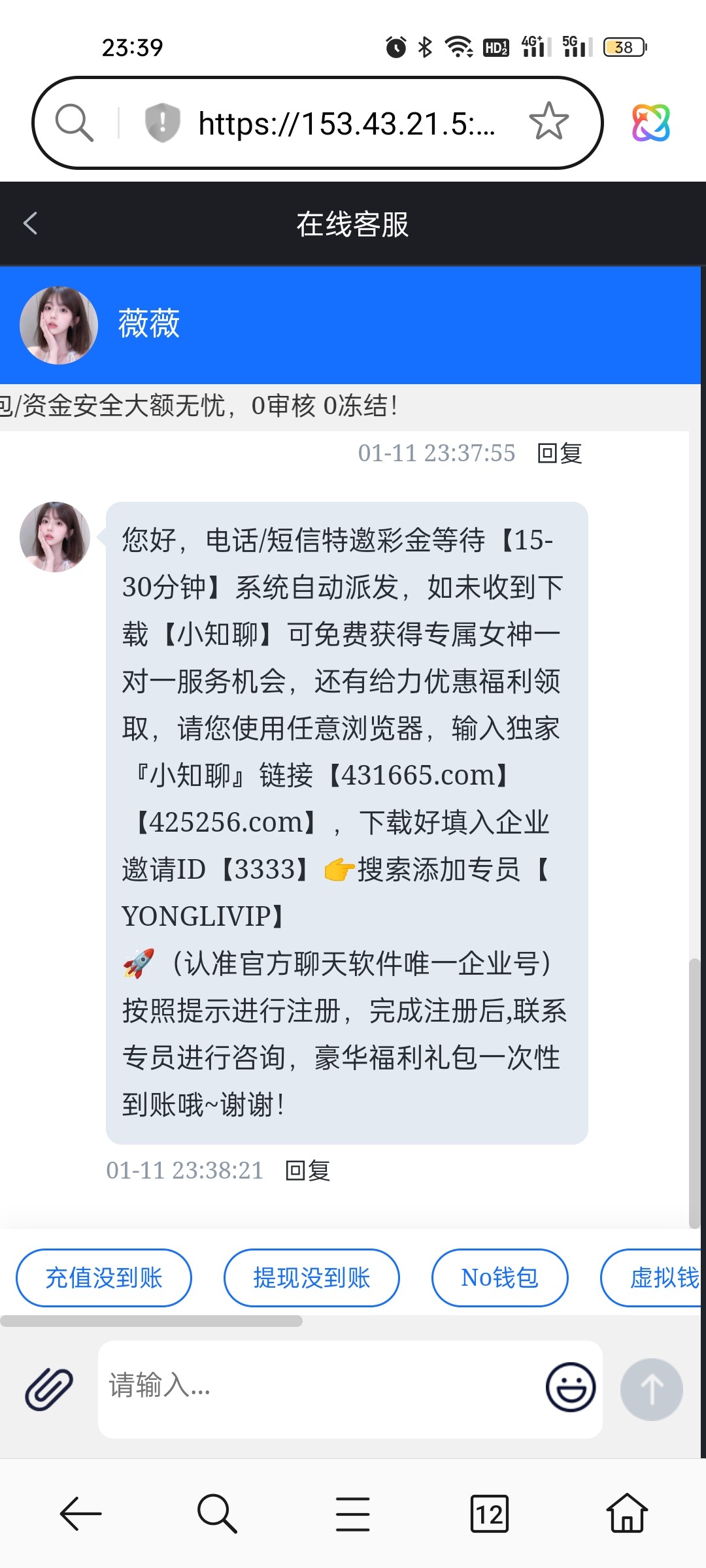
Task: Tap the browser URL address bar
Action: pyautogui.click(x=346, y=123)
